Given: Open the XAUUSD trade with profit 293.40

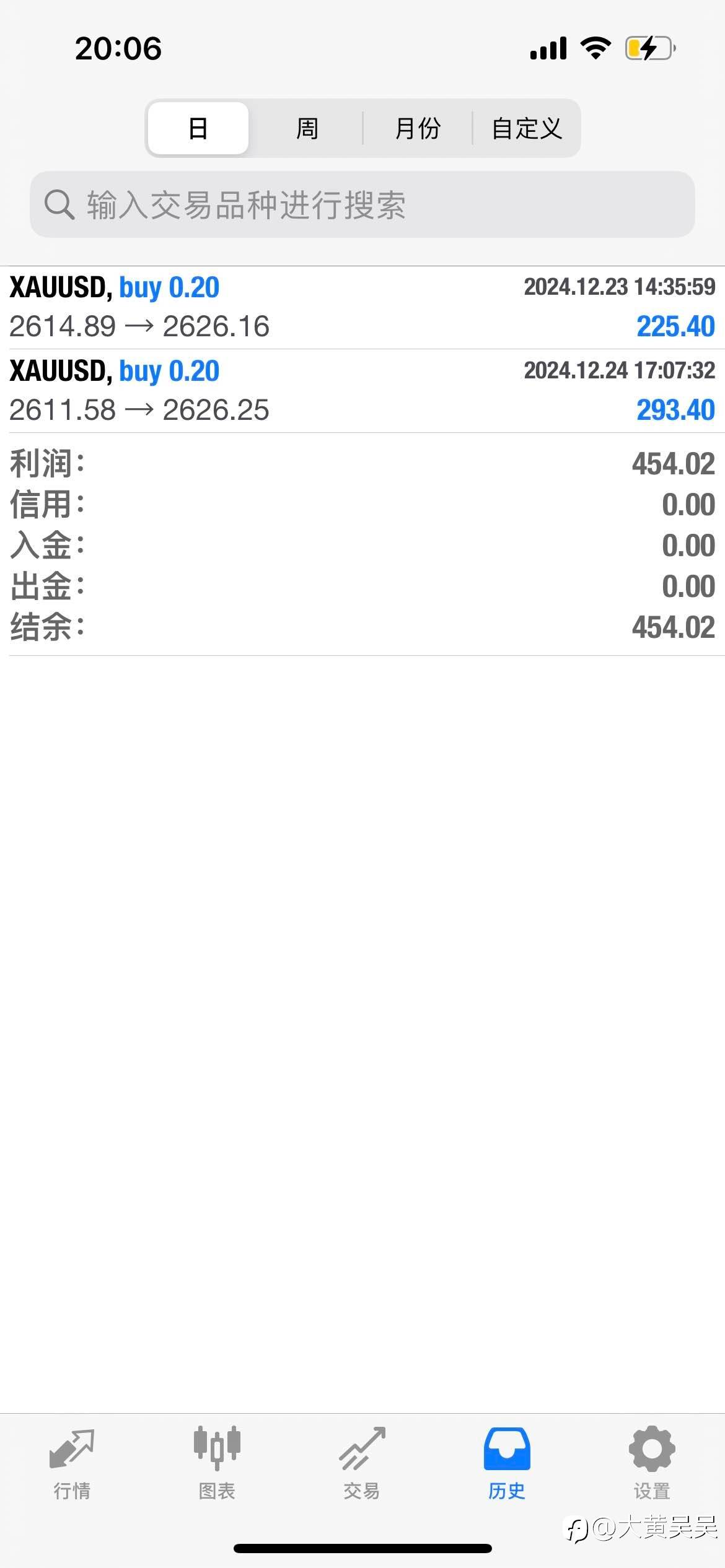Looking at the screenshot, I should 362,391.
